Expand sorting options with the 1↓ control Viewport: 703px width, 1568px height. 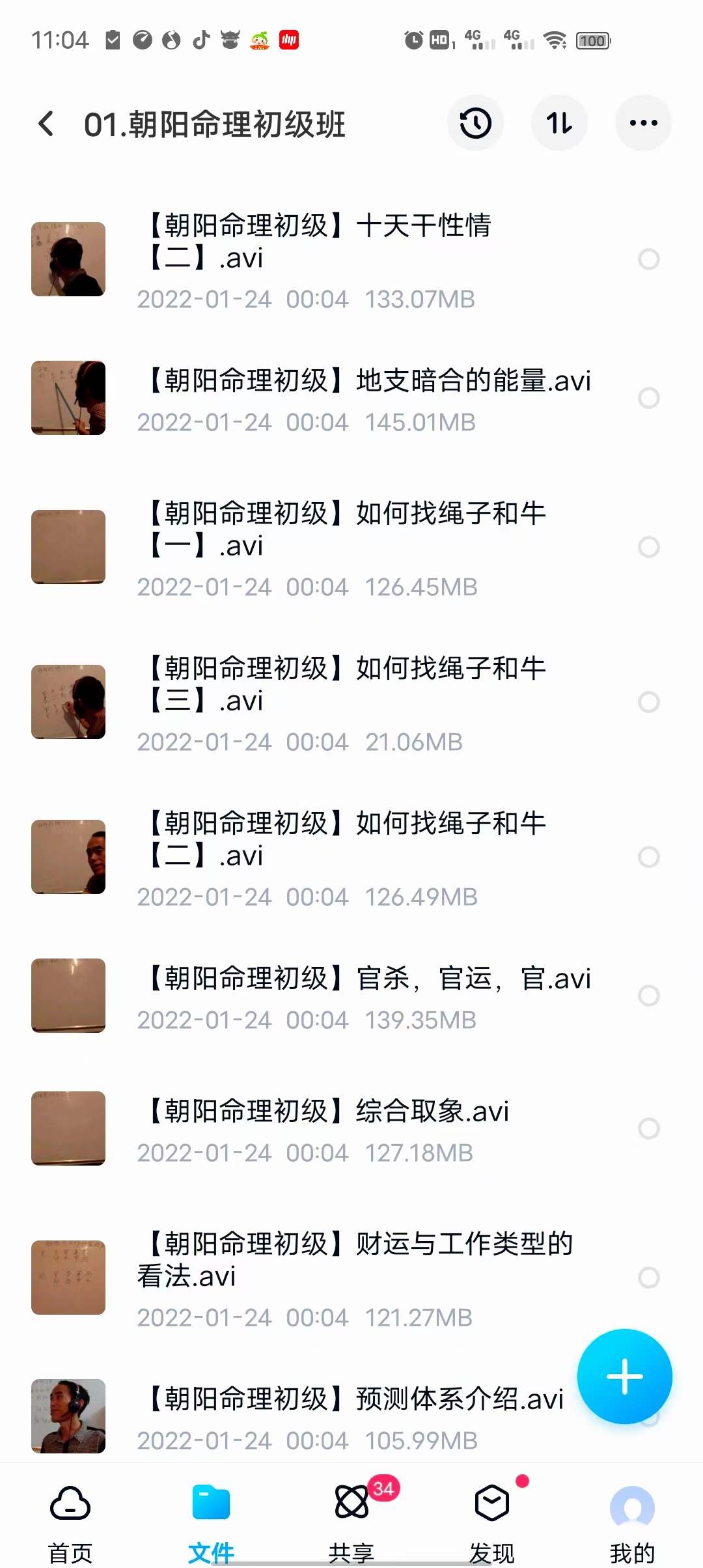click(x=559, y=123)
